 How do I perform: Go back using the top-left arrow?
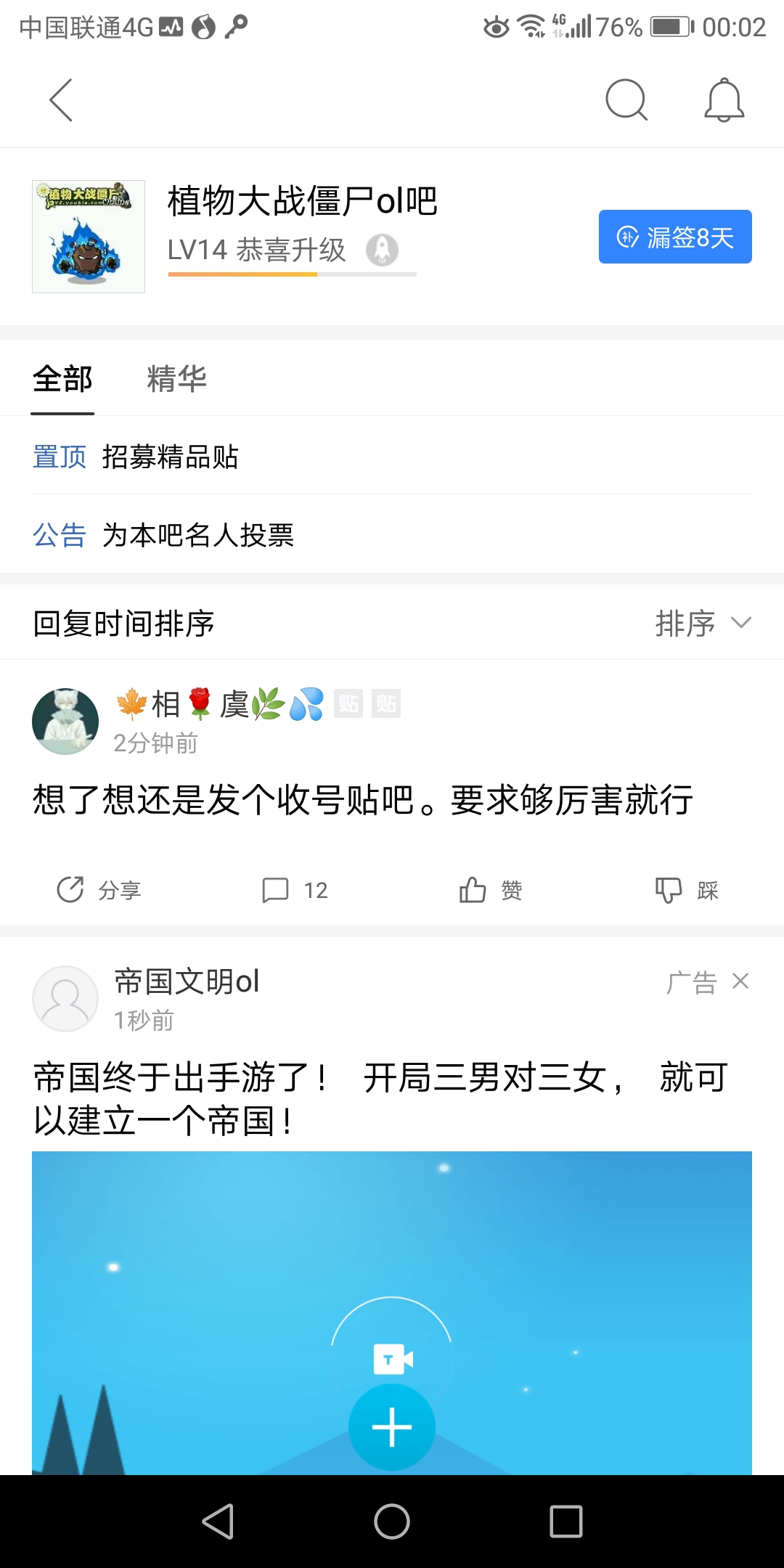(61, 100)
